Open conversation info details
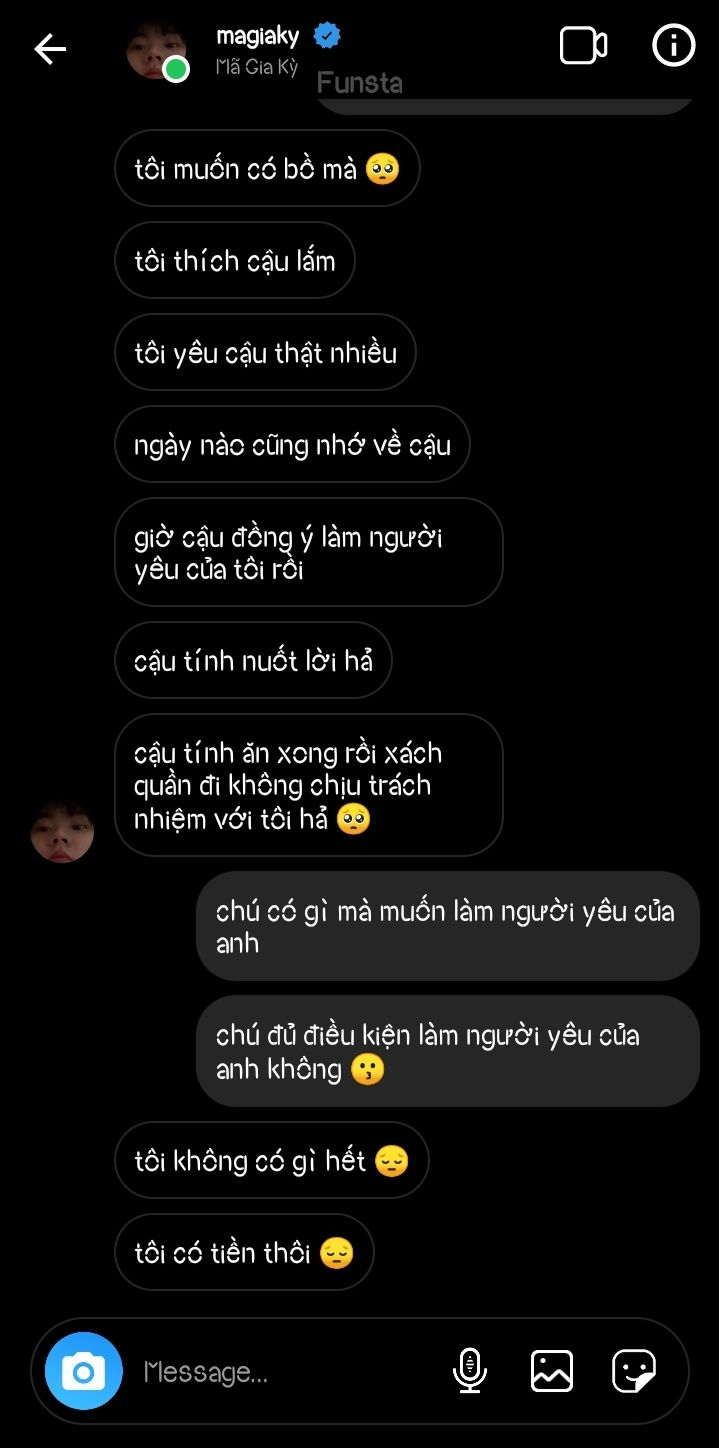 [x=673, y=46]
